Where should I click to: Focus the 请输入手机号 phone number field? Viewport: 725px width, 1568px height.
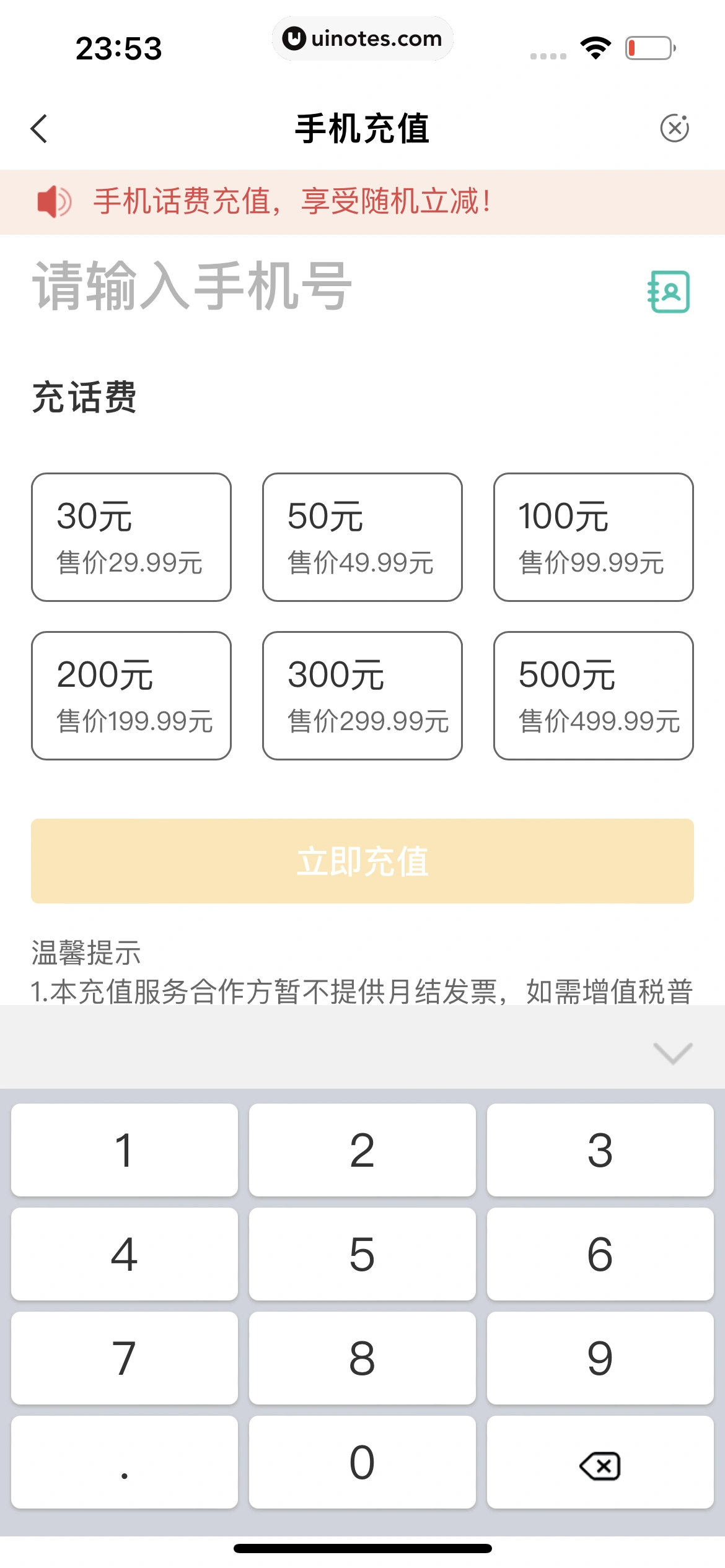tap(310, 286)
